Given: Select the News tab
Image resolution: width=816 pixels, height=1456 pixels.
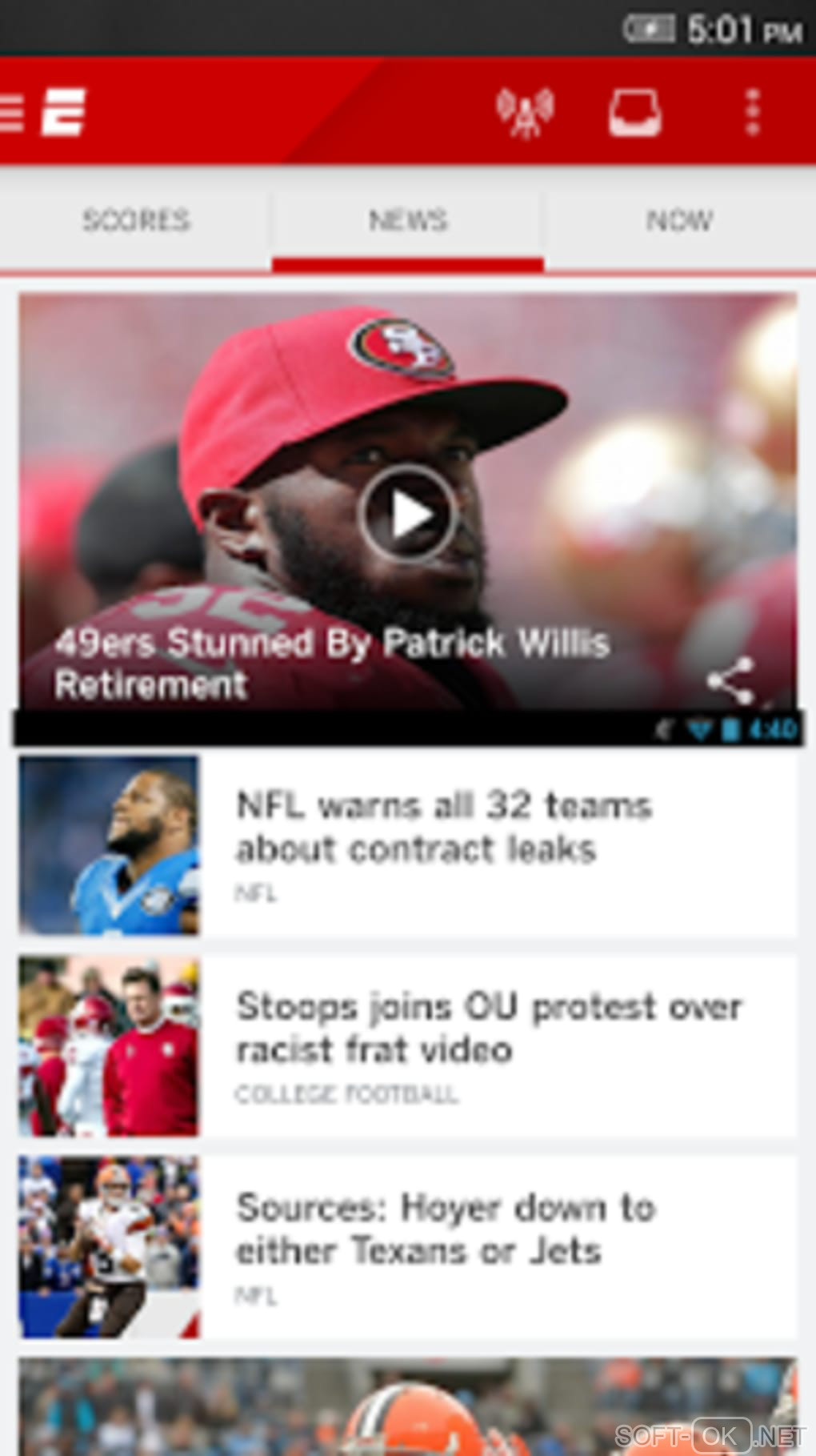Looking at the screenshot, I should coord(408,220).
